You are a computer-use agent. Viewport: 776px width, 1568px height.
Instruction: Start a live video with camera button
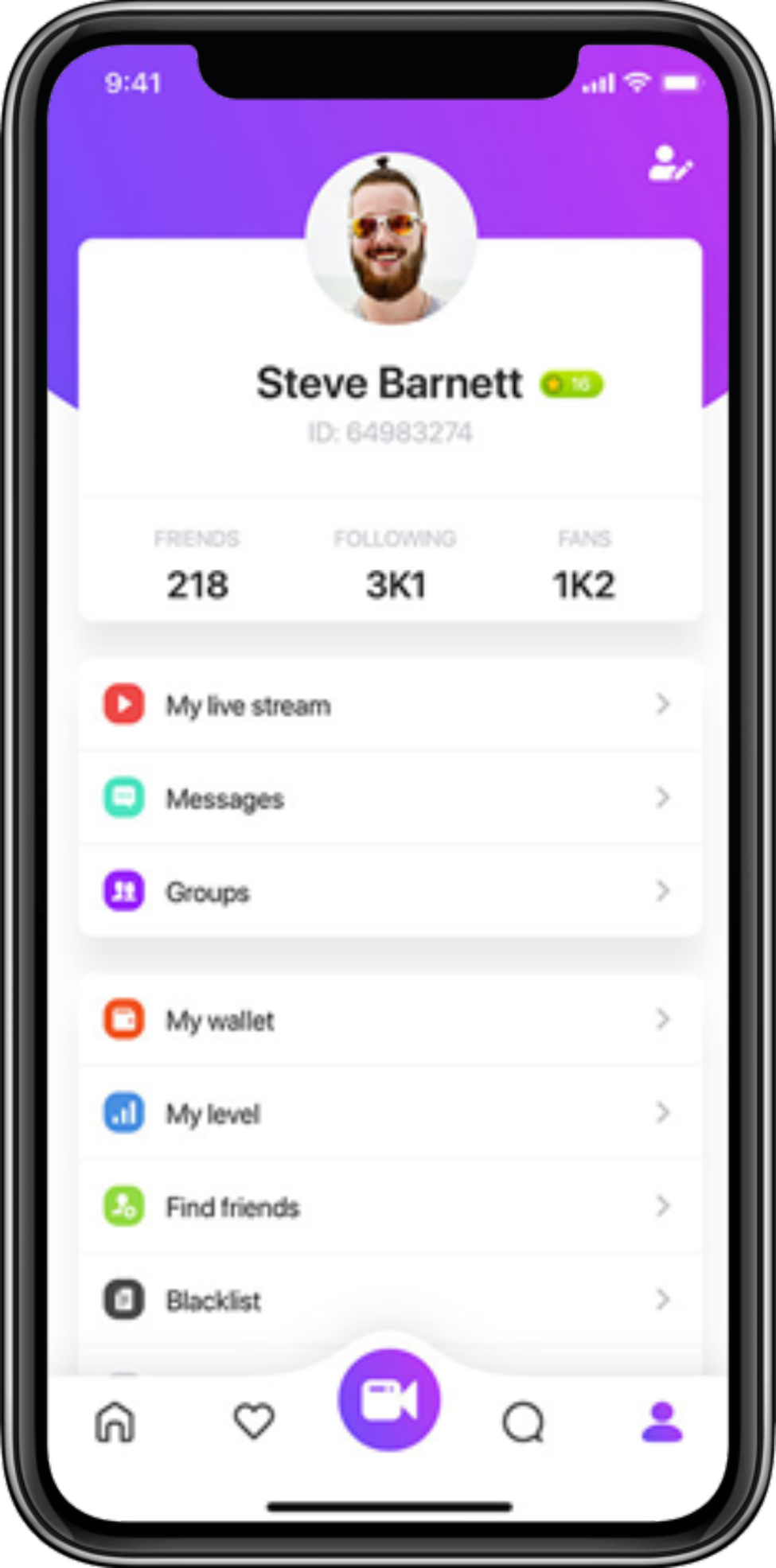click(389, 1400)
